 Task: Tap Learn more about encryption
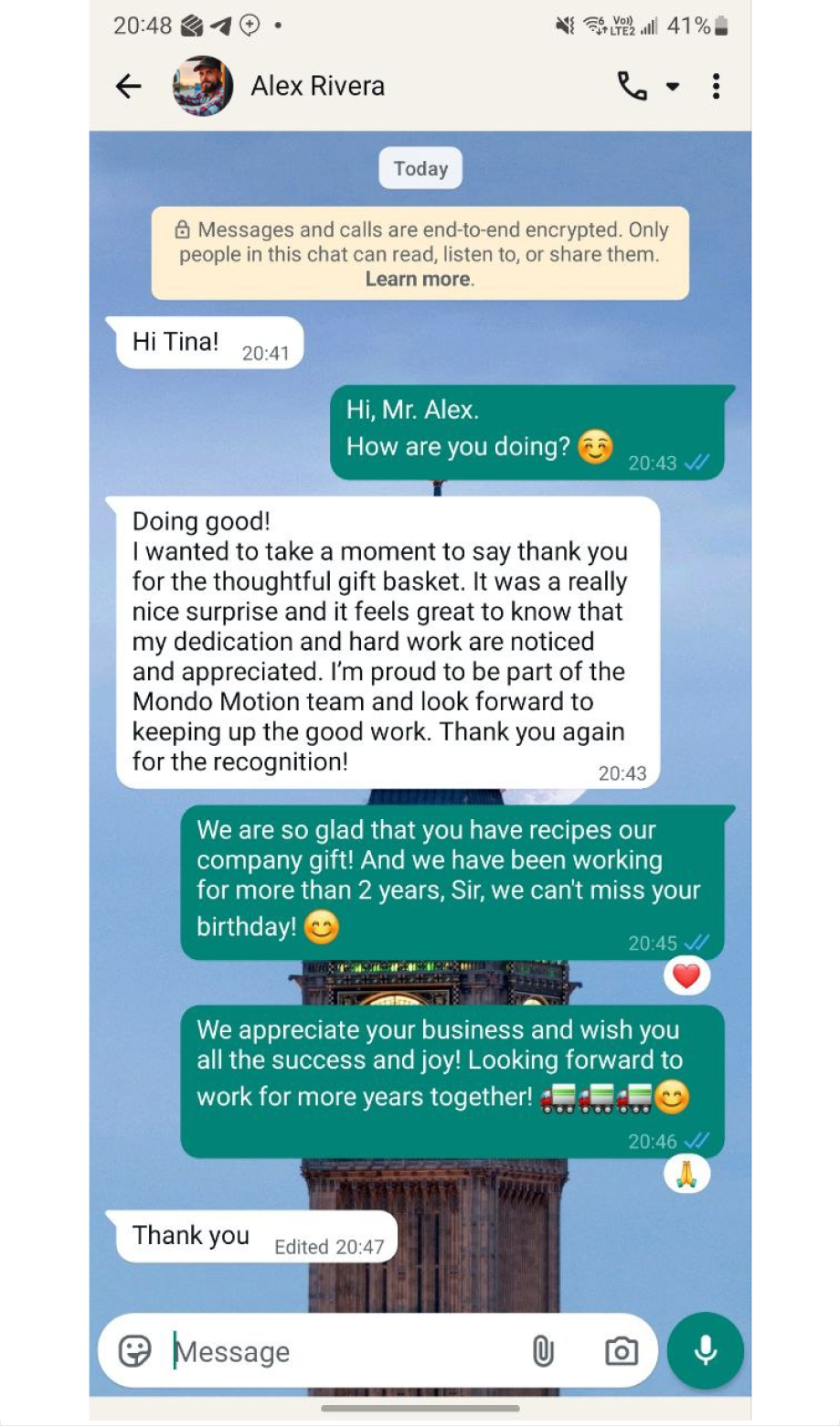tap(418, 280)
